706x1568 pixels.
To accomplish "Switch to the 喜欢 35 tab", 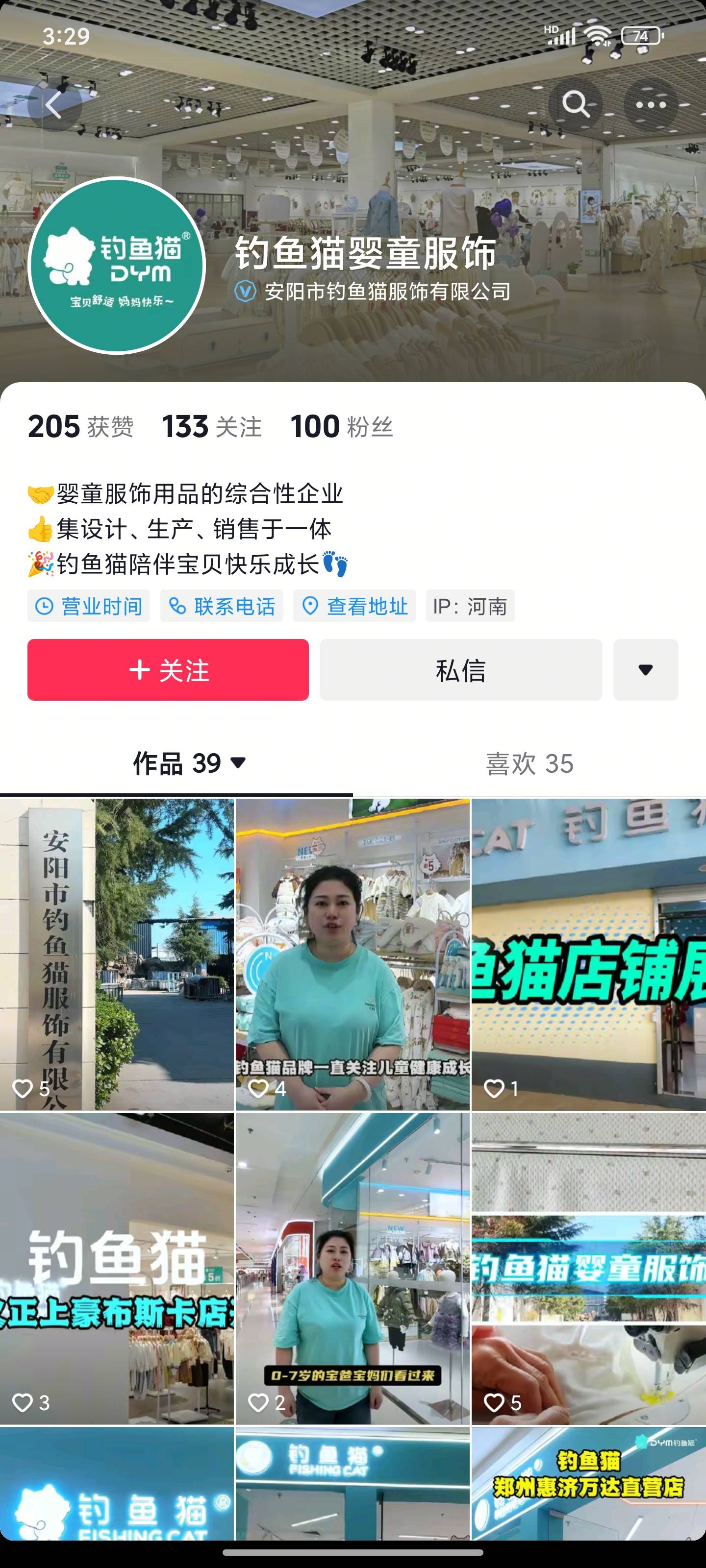I will pos(529,763).
